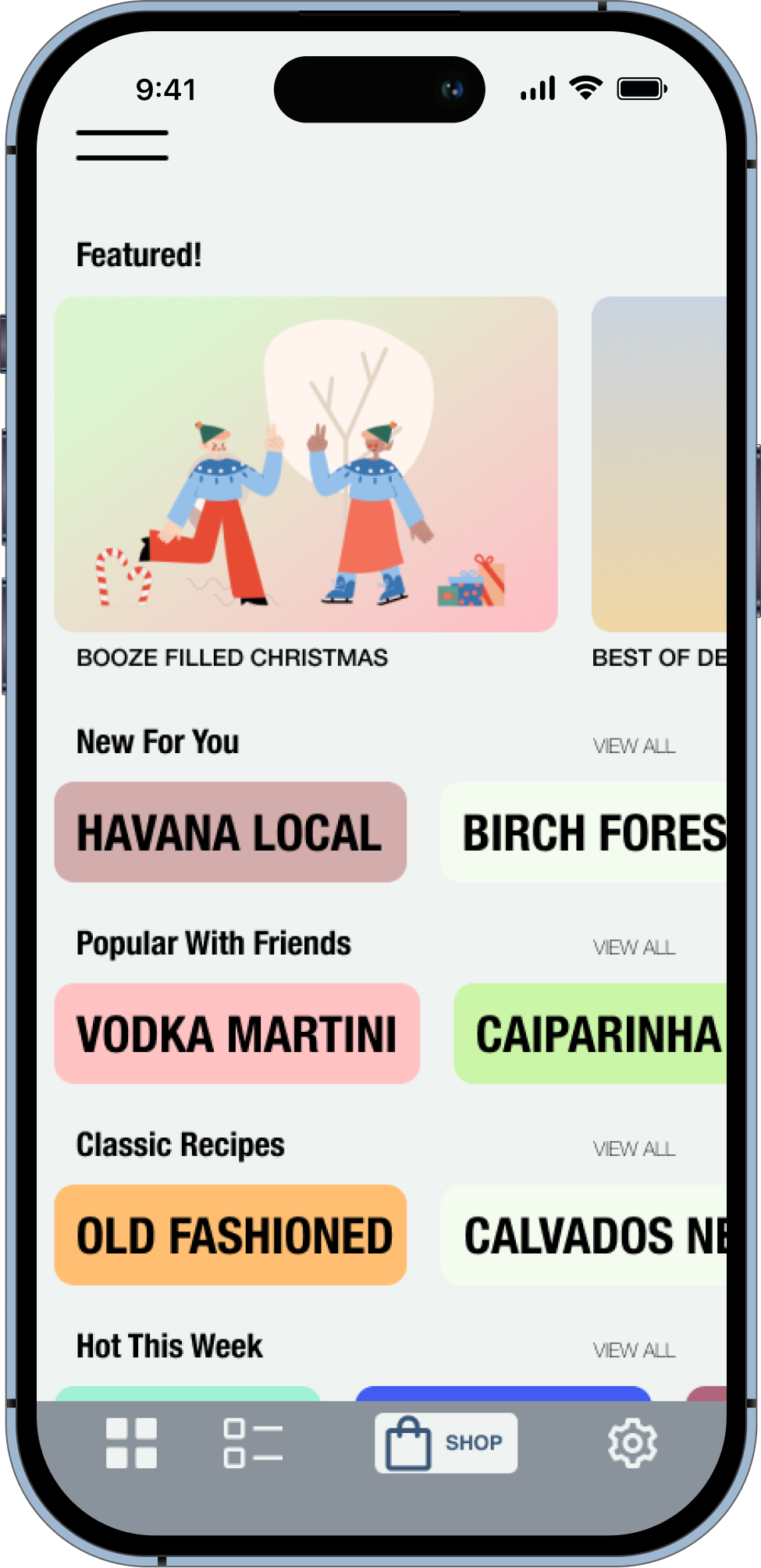Go to the Shop tab
761x1568 pixels.
[x=446, y=1443]
